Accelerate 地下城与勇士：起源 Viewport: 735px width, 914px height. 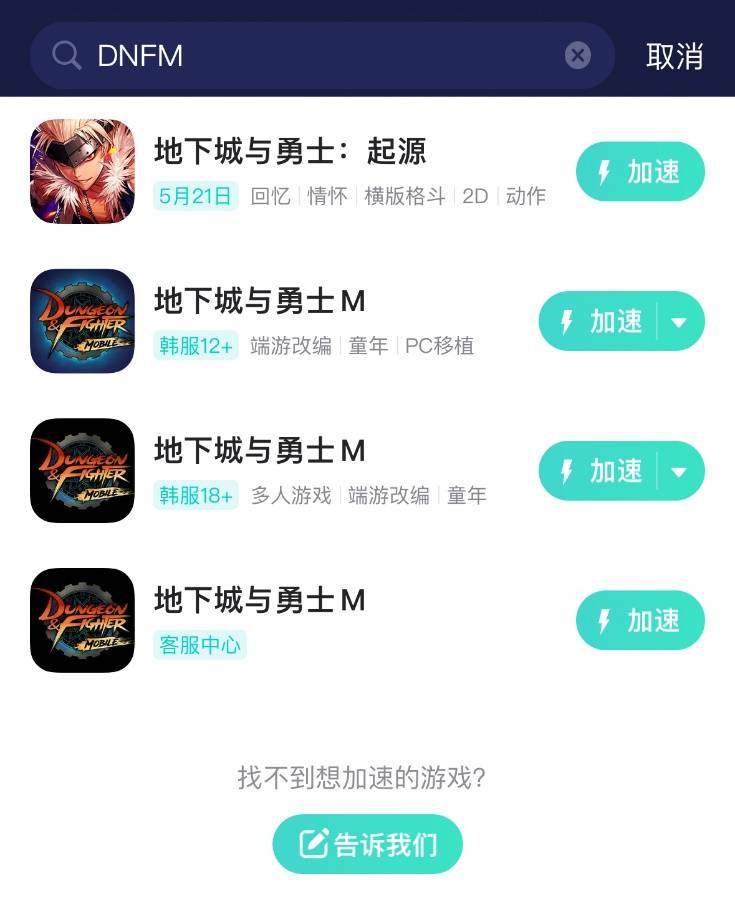click(640, 172)
